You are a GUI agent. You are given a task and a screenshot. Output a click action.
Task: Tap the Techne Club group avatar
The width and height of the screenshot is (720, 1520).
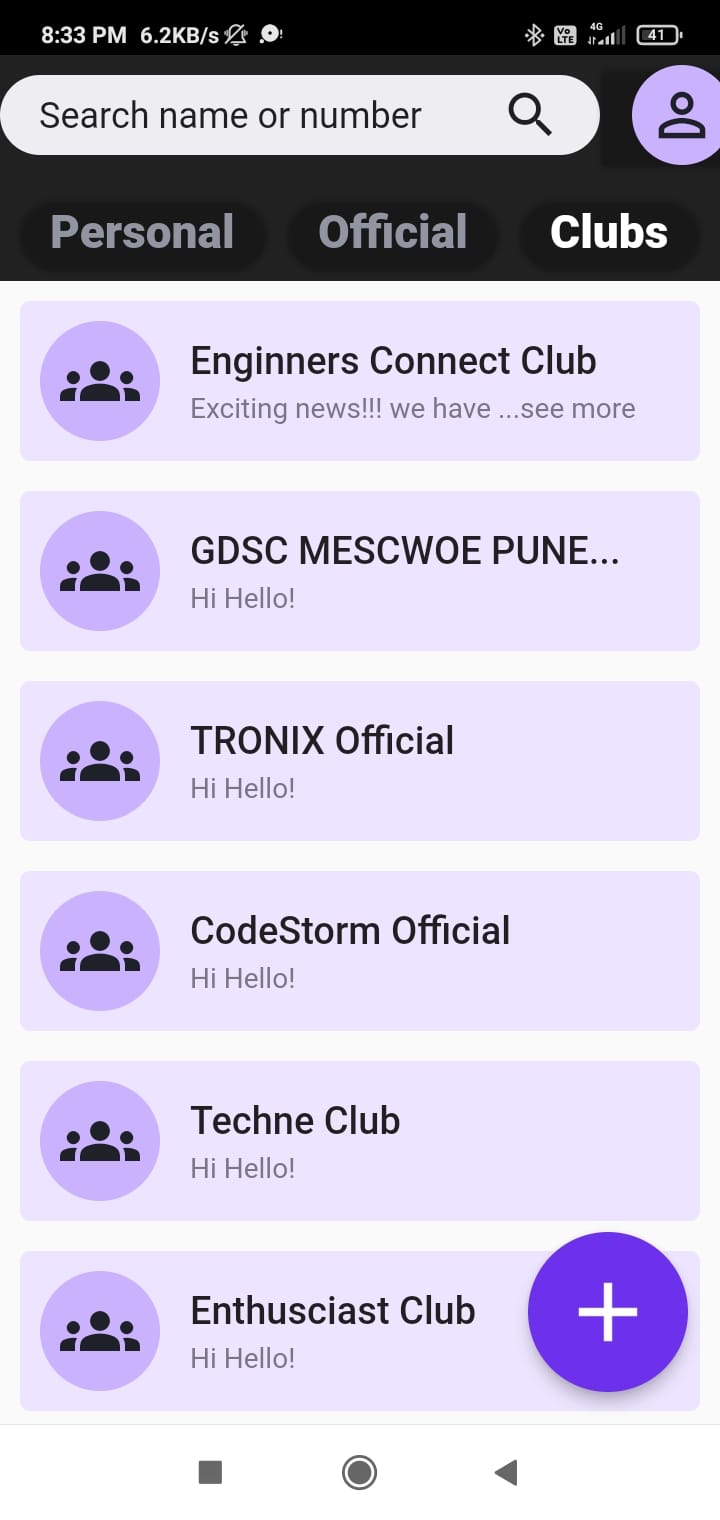pos(100,1140)
